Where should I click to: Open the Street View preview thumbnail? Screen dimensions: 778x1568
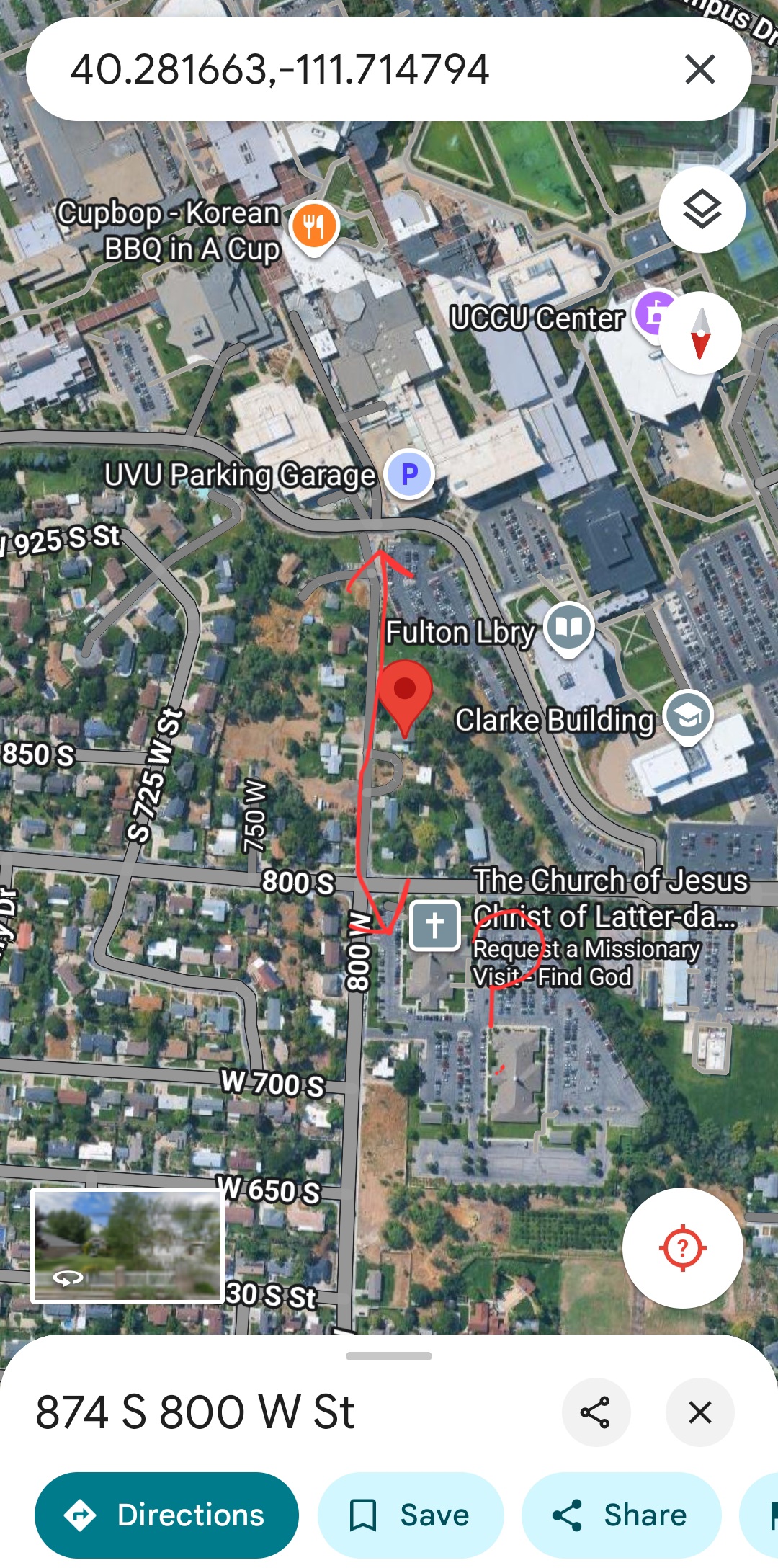point(128,1246)
